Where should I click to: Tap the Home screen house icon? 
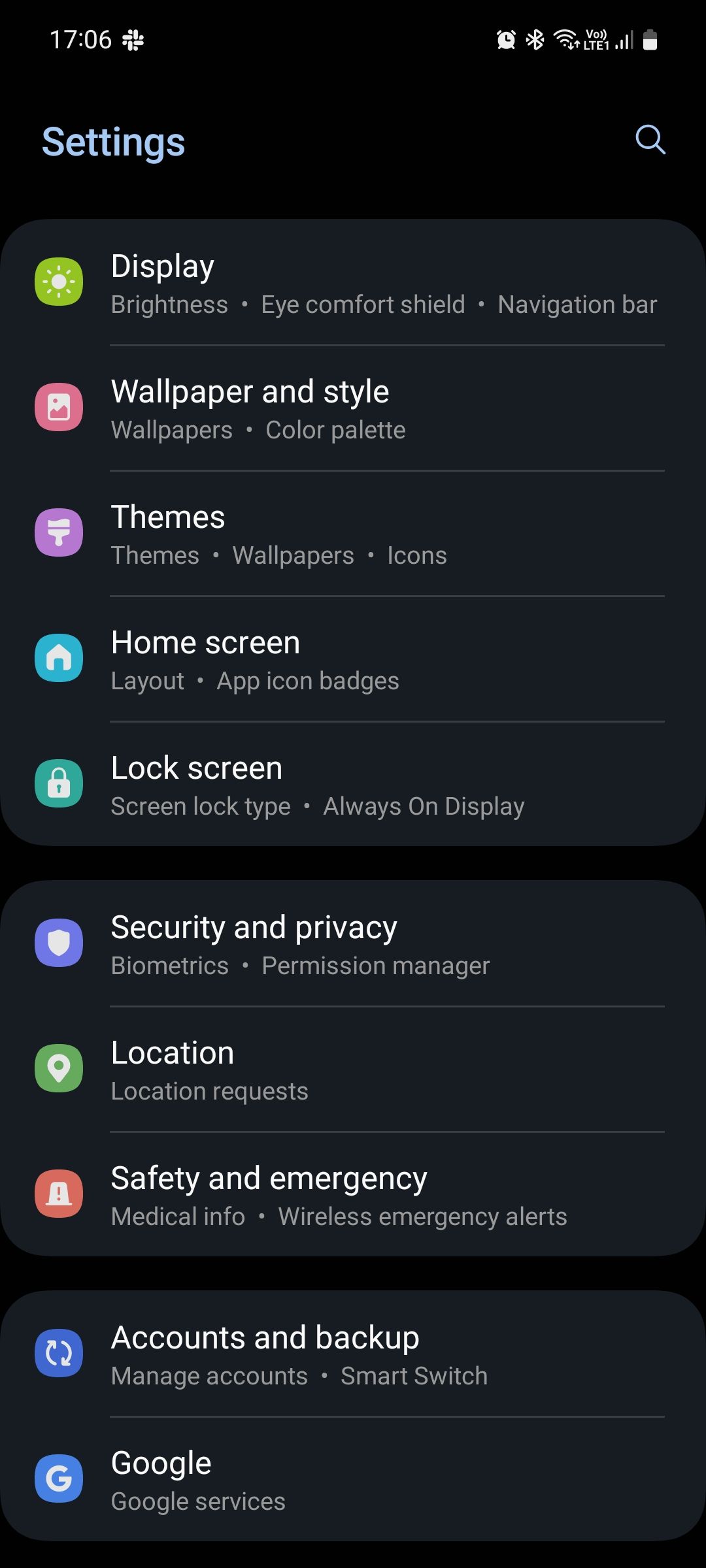coord(59,658)
